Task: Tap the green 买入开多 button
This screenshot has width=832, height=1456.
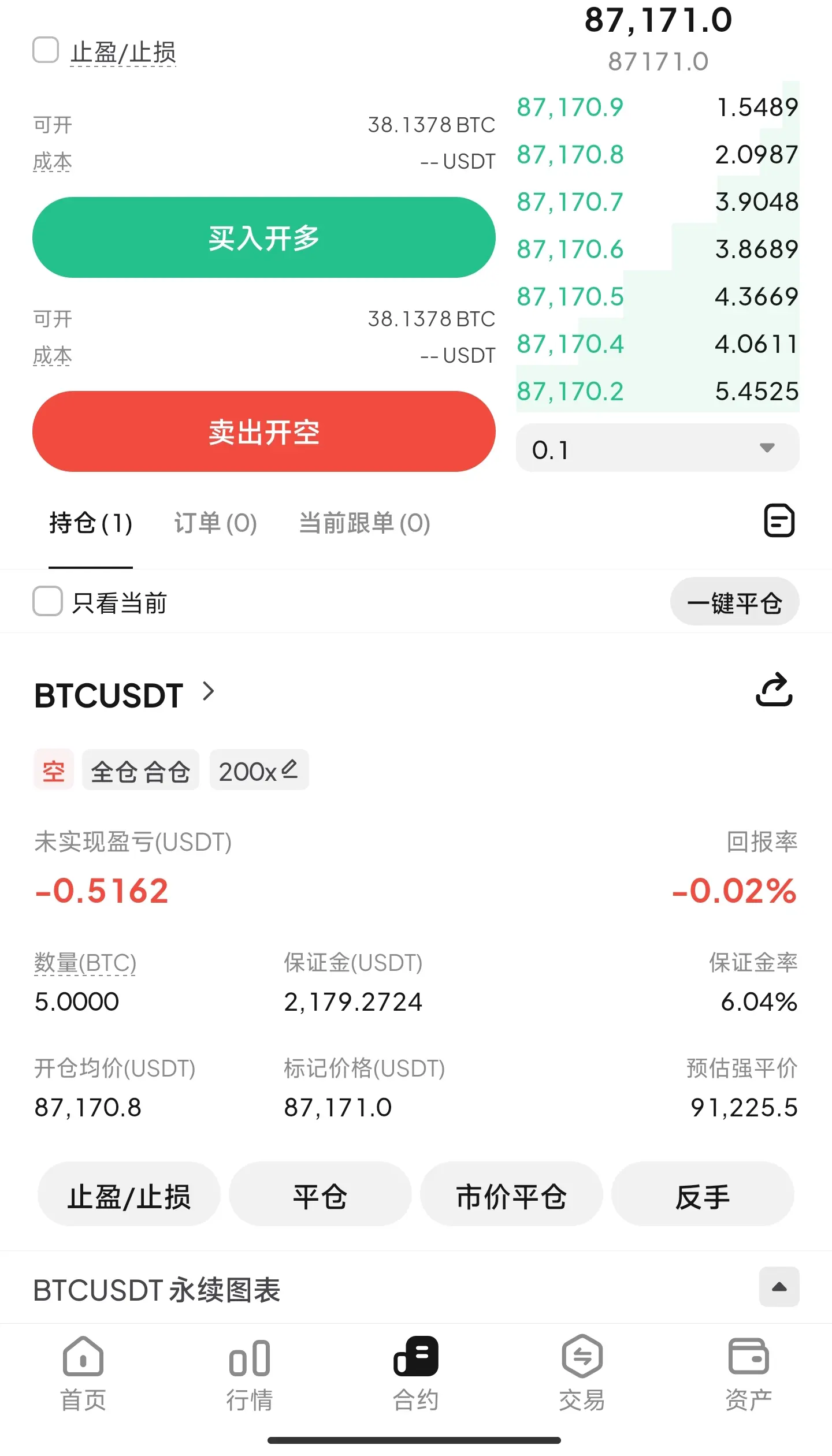Action: [264, 237]
